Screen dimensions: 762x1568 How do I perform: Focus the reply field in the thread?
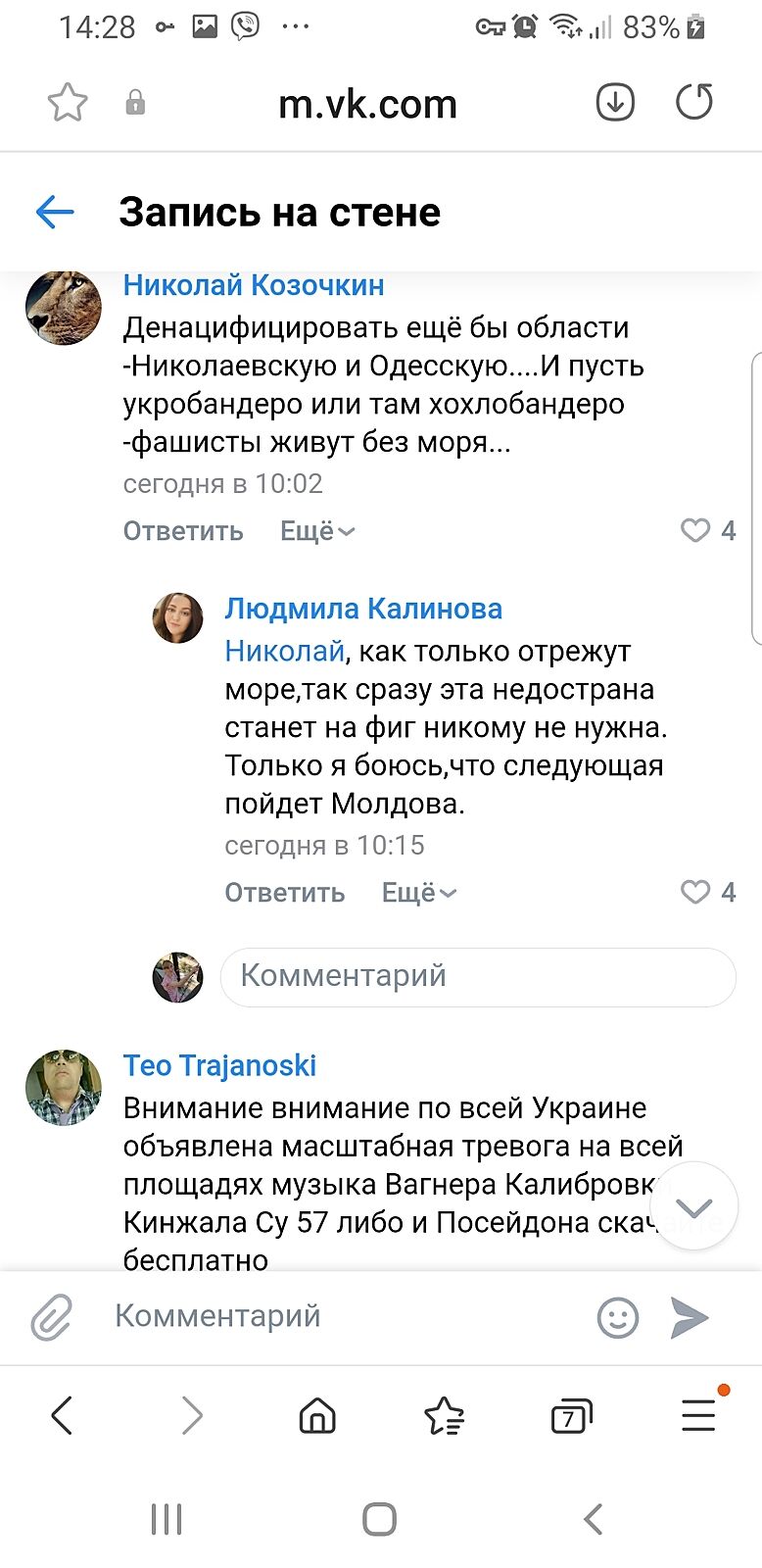[477, 976]
